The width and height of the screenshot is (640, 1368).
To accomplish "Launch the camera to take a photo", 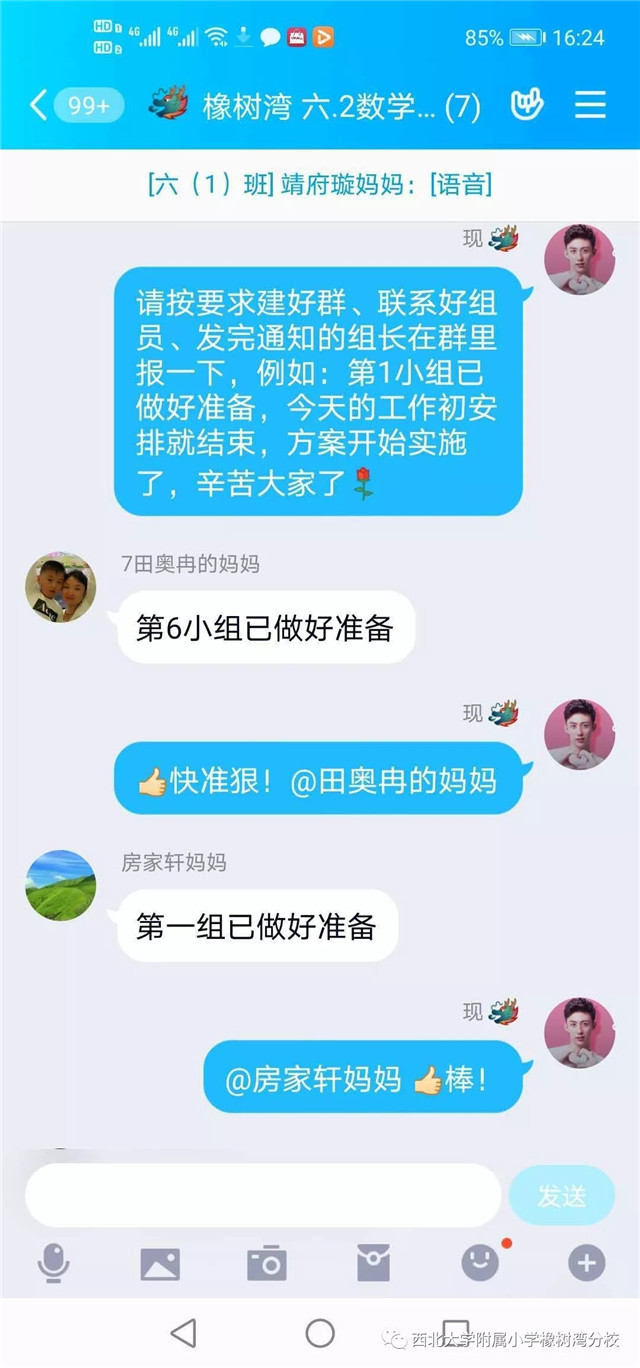I will coord(267,1264).
